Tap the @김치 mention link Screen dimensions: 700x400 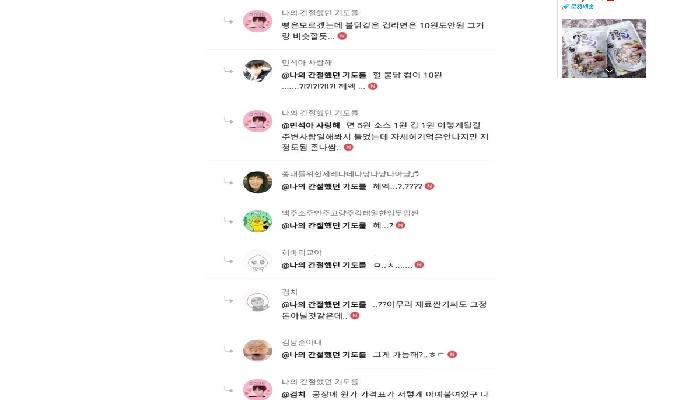(x=298, y=394)
